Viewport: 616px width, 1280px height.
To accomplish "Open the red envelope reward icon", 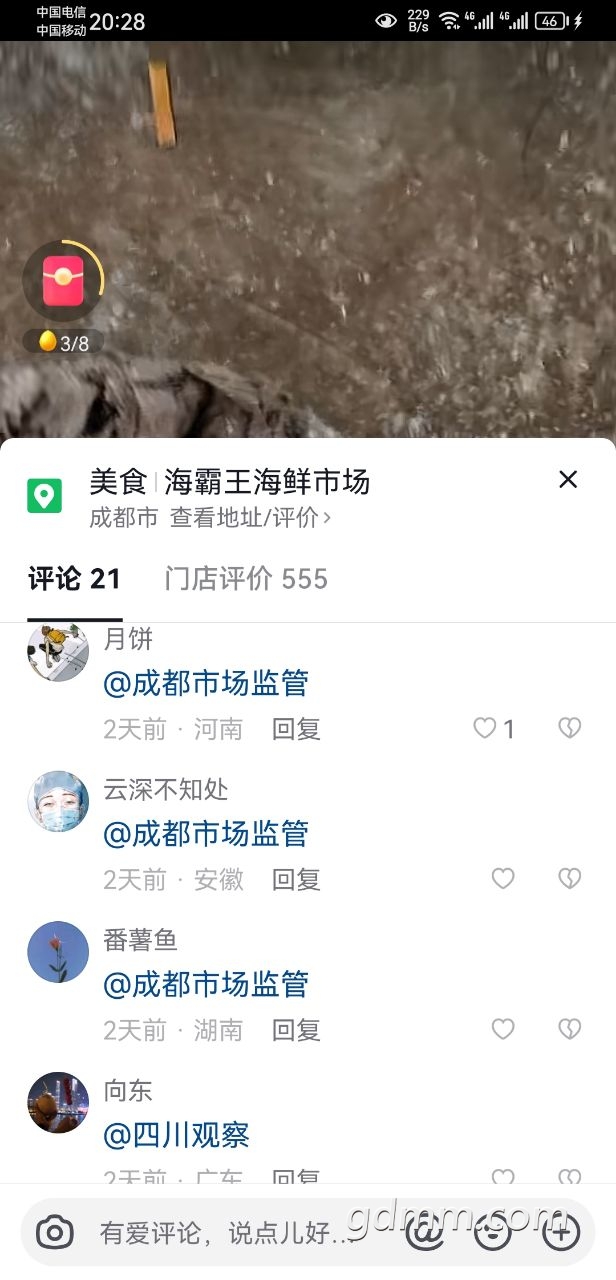I will pos(63,281).
